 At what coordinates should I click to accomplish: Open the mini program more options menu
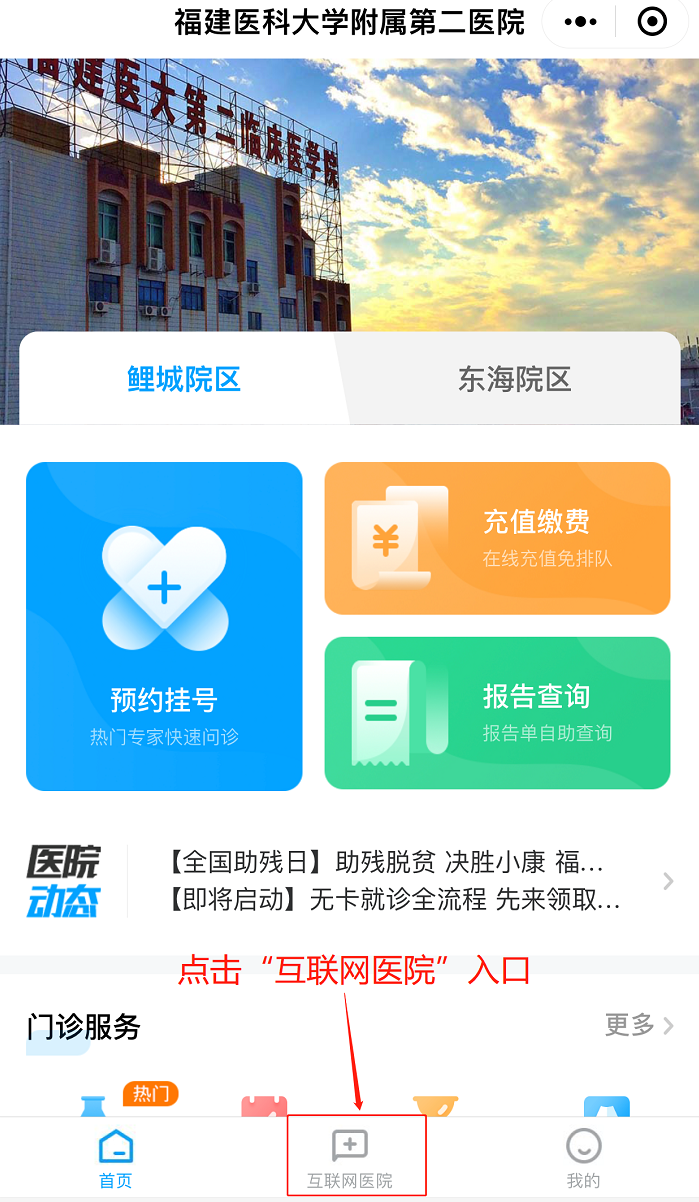(x=580, y=21)
